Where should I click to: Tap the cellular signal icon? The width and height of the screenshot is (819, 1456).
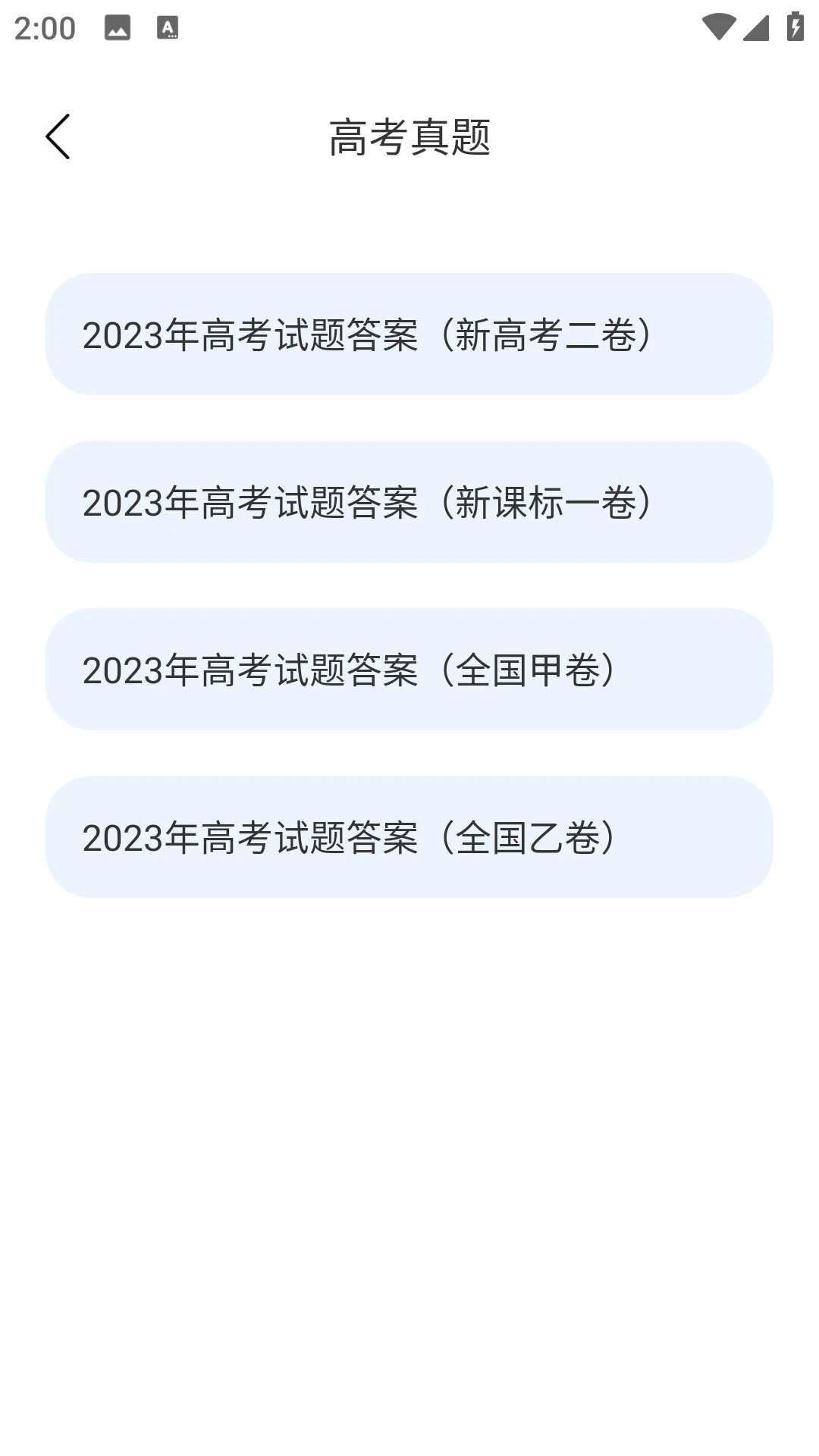click(x=755, y=28)
